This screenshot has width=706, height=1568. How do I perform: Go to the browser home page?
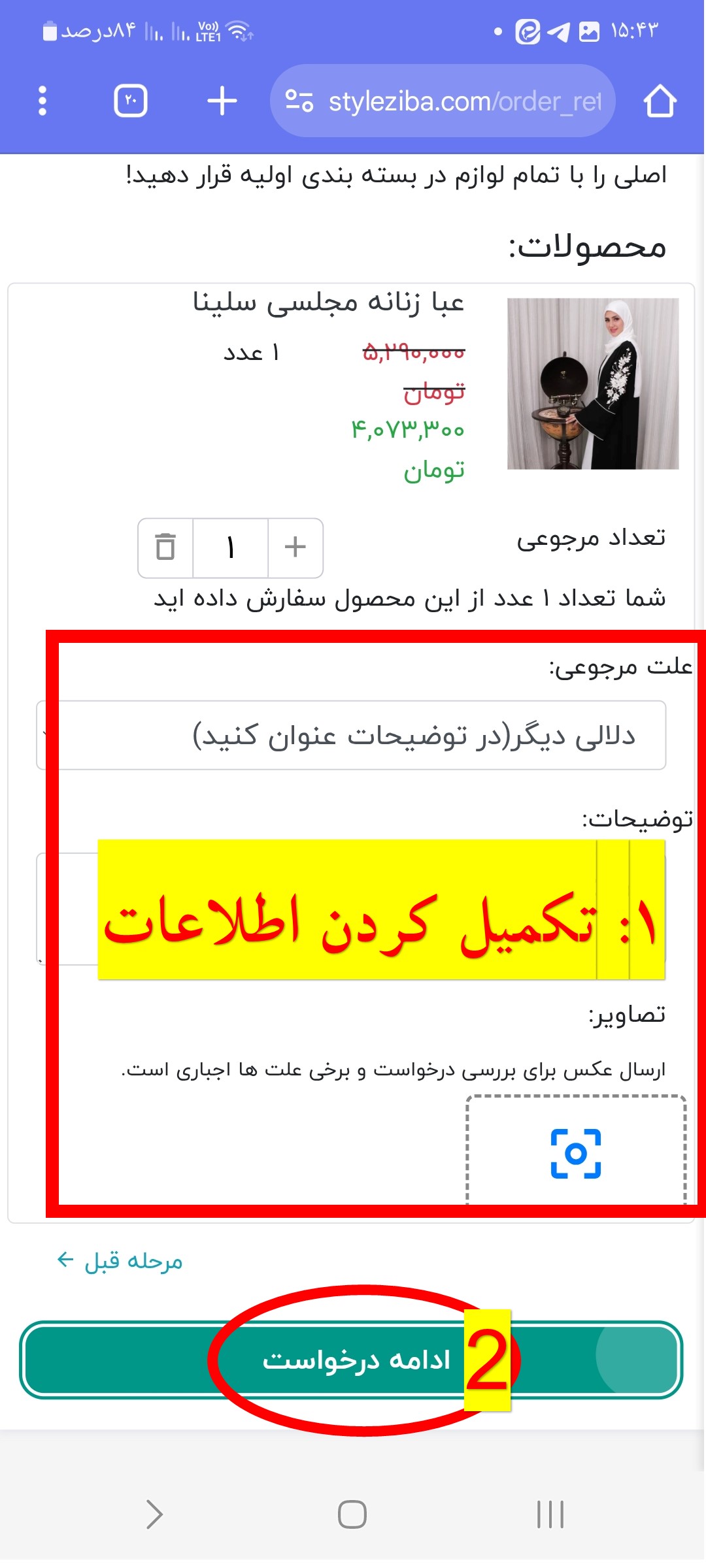click(x=659, y=101)
